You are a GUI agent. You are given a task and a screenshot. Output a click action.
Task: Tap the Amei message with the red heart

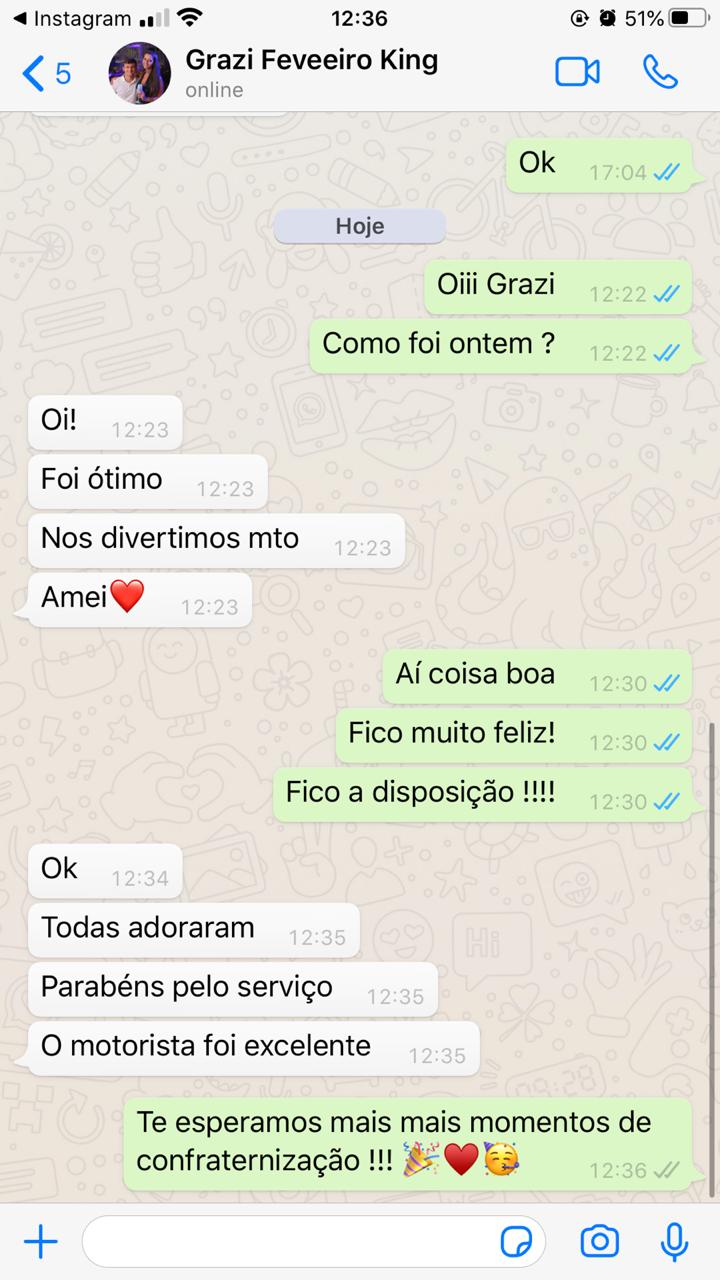click(x=136, y=599)
